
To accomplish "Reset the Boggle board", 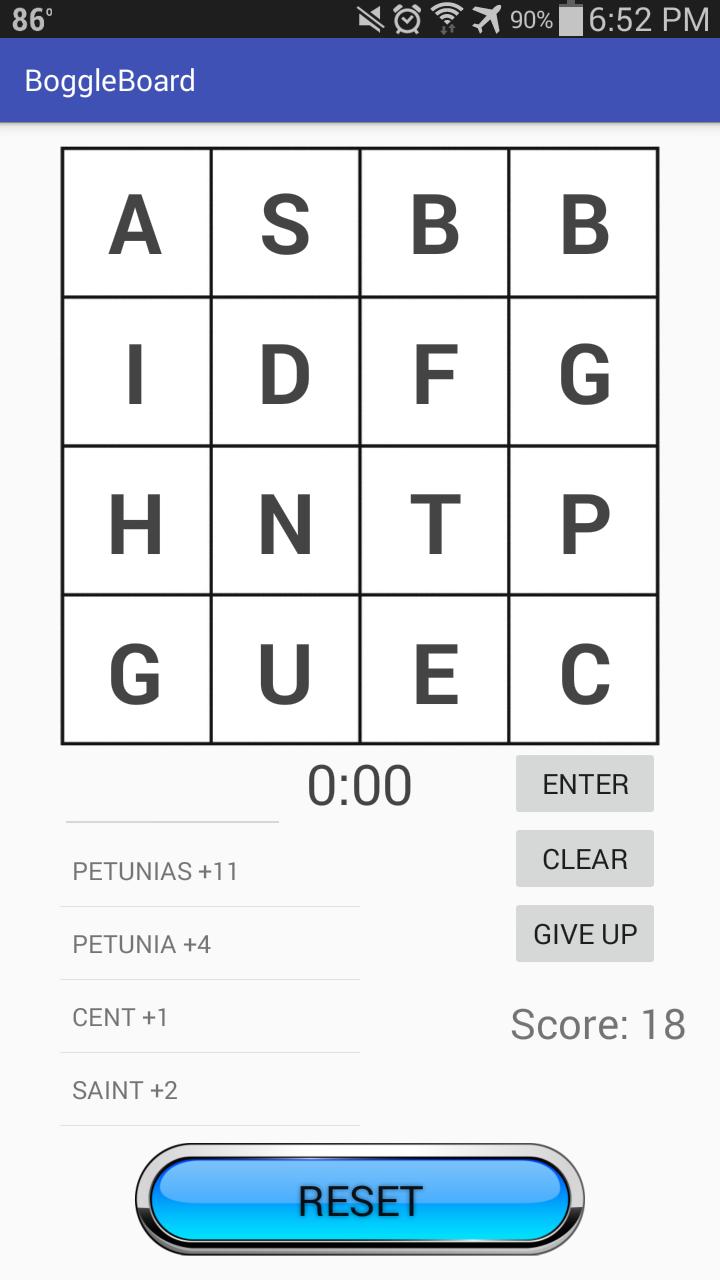I will coord(360,1200).
